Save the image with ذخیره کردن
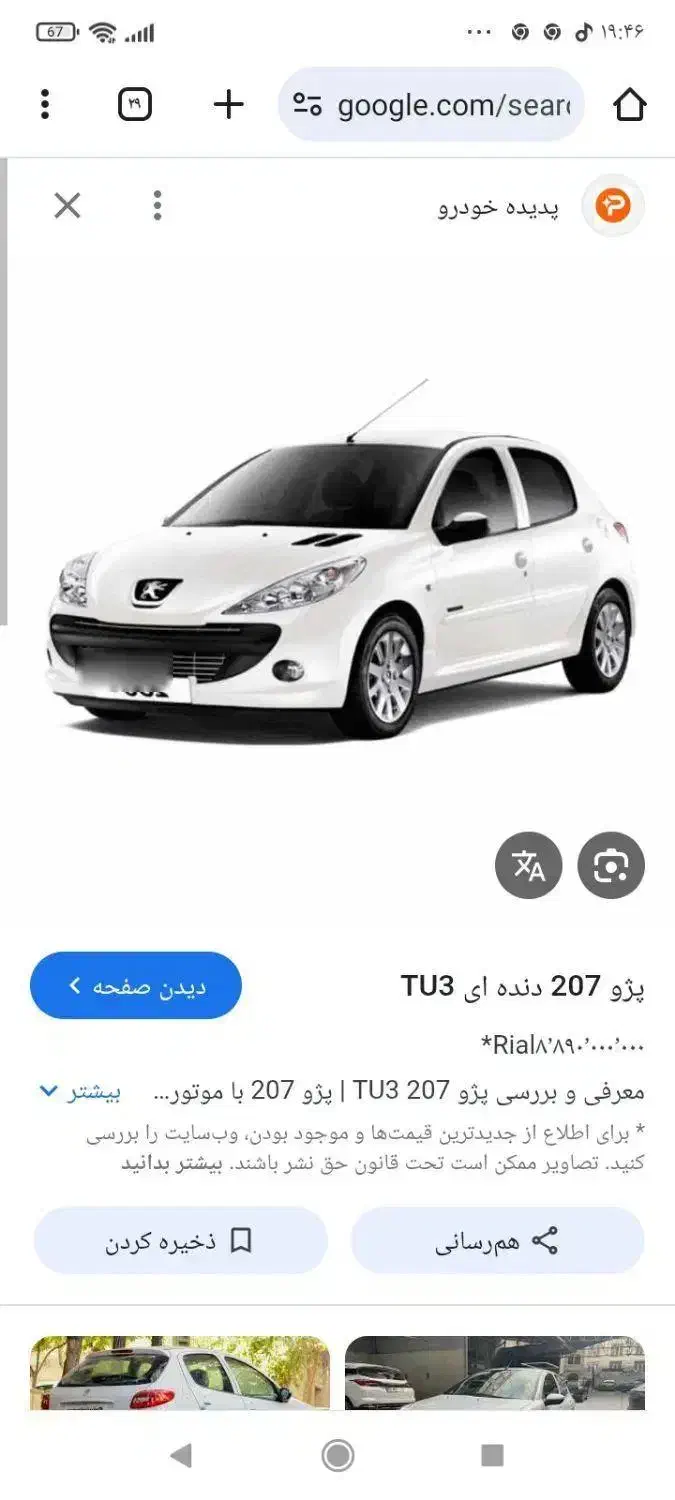Screen dimensions: 675x1500 click(181, 1241)
